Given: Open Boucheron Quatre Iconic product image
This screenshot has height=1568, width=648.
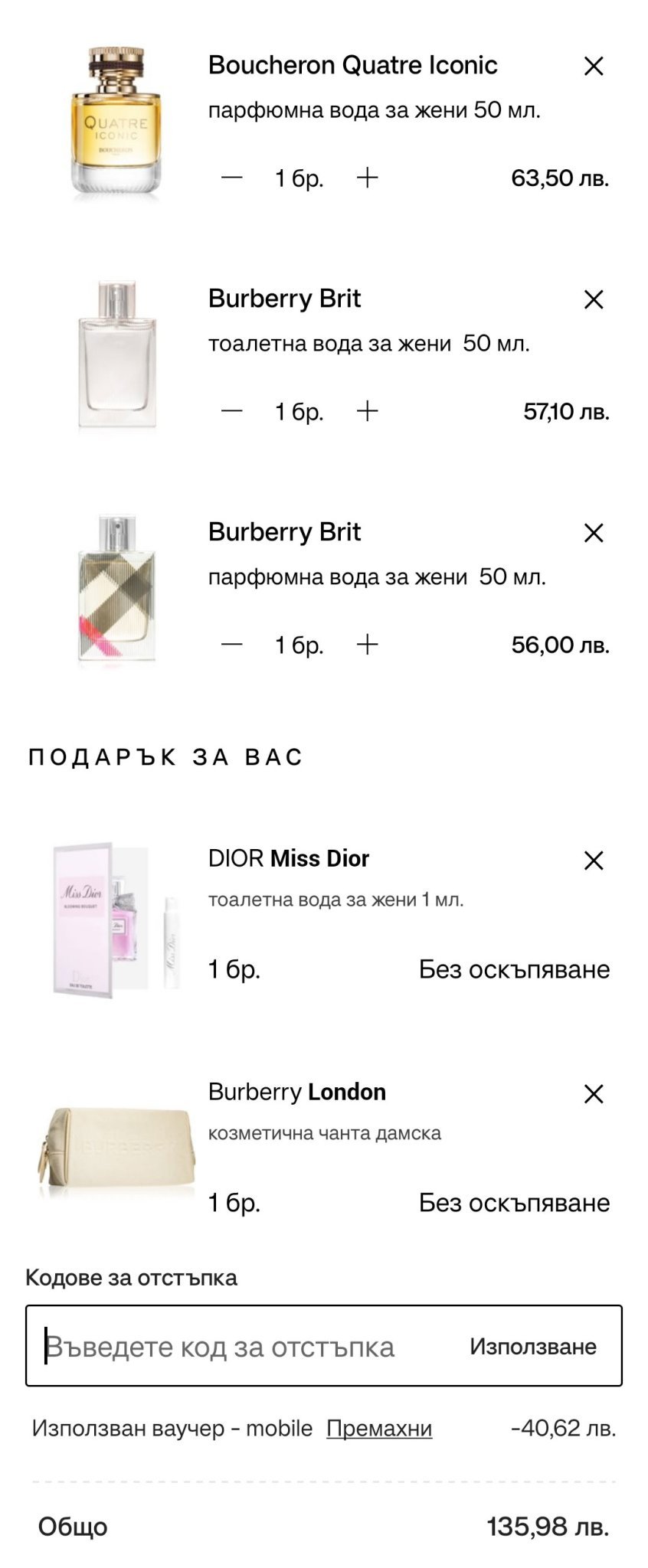Looking at the screenshot, I should tap(116, 121).
